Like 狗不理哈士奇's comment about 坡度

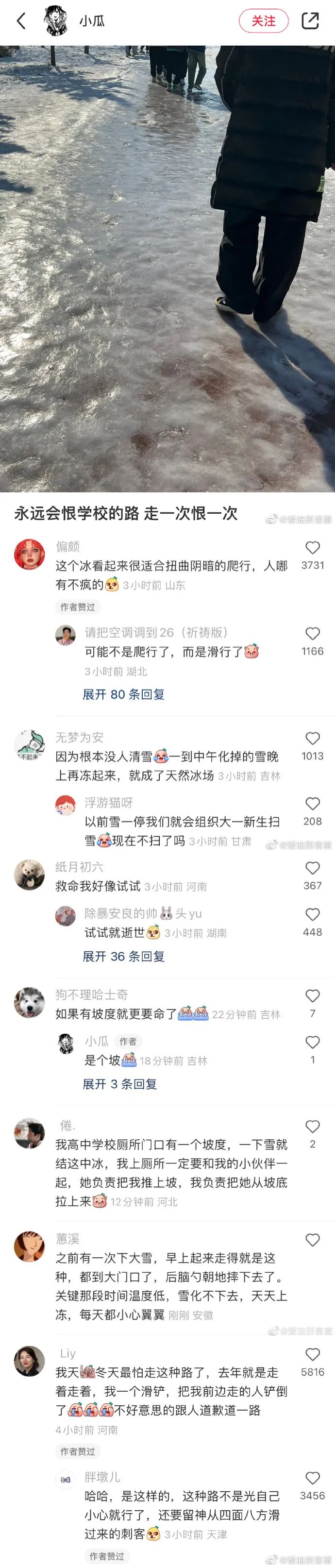[x=313, y=996]
